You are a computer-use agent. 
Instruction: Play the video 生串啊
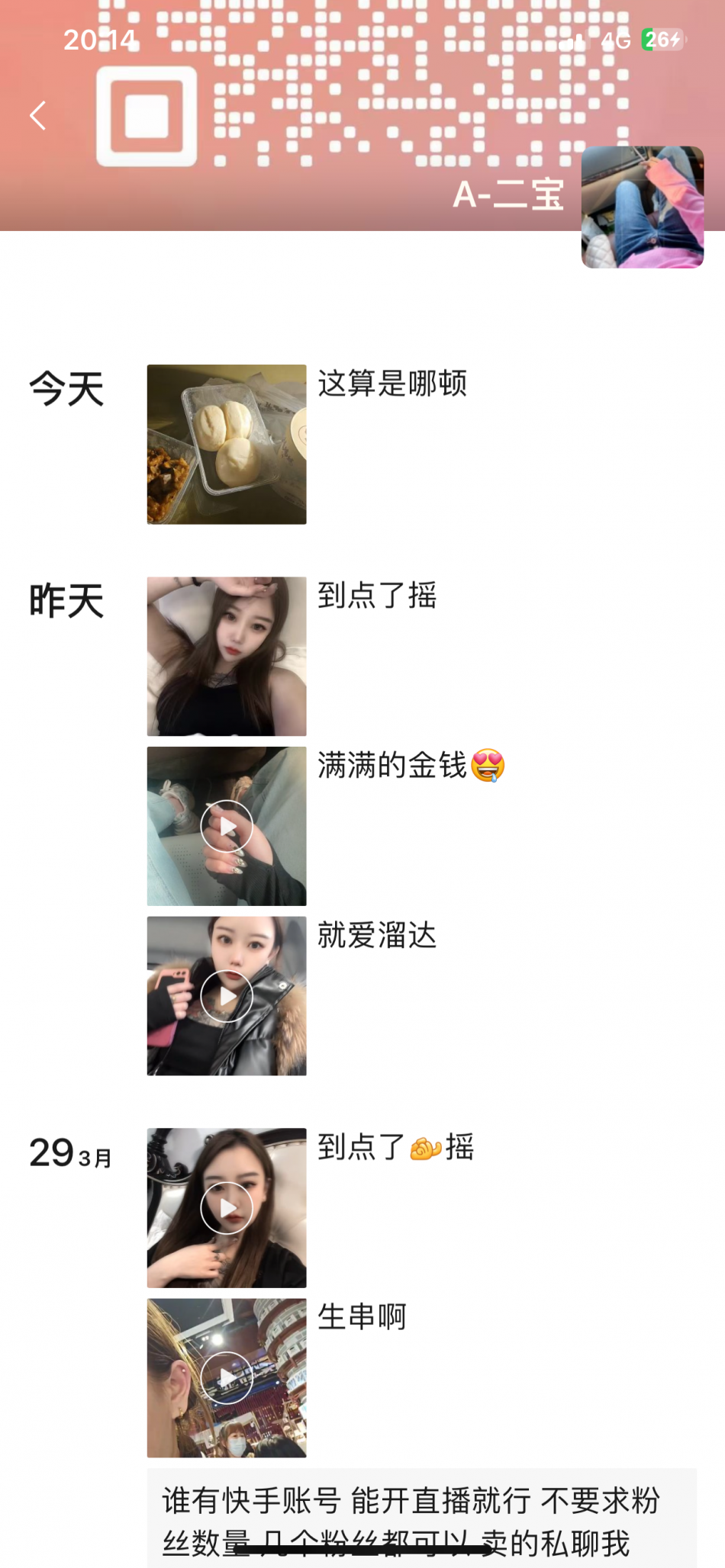coord(227,1378)
